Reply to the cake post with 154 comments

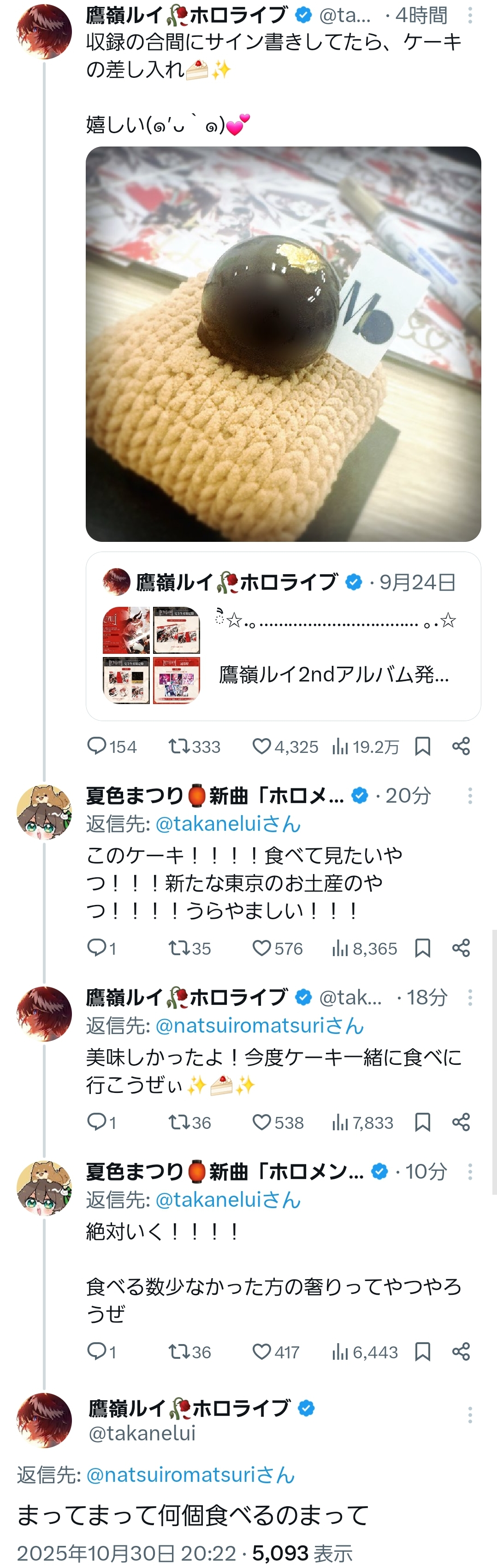coord(97,746)
